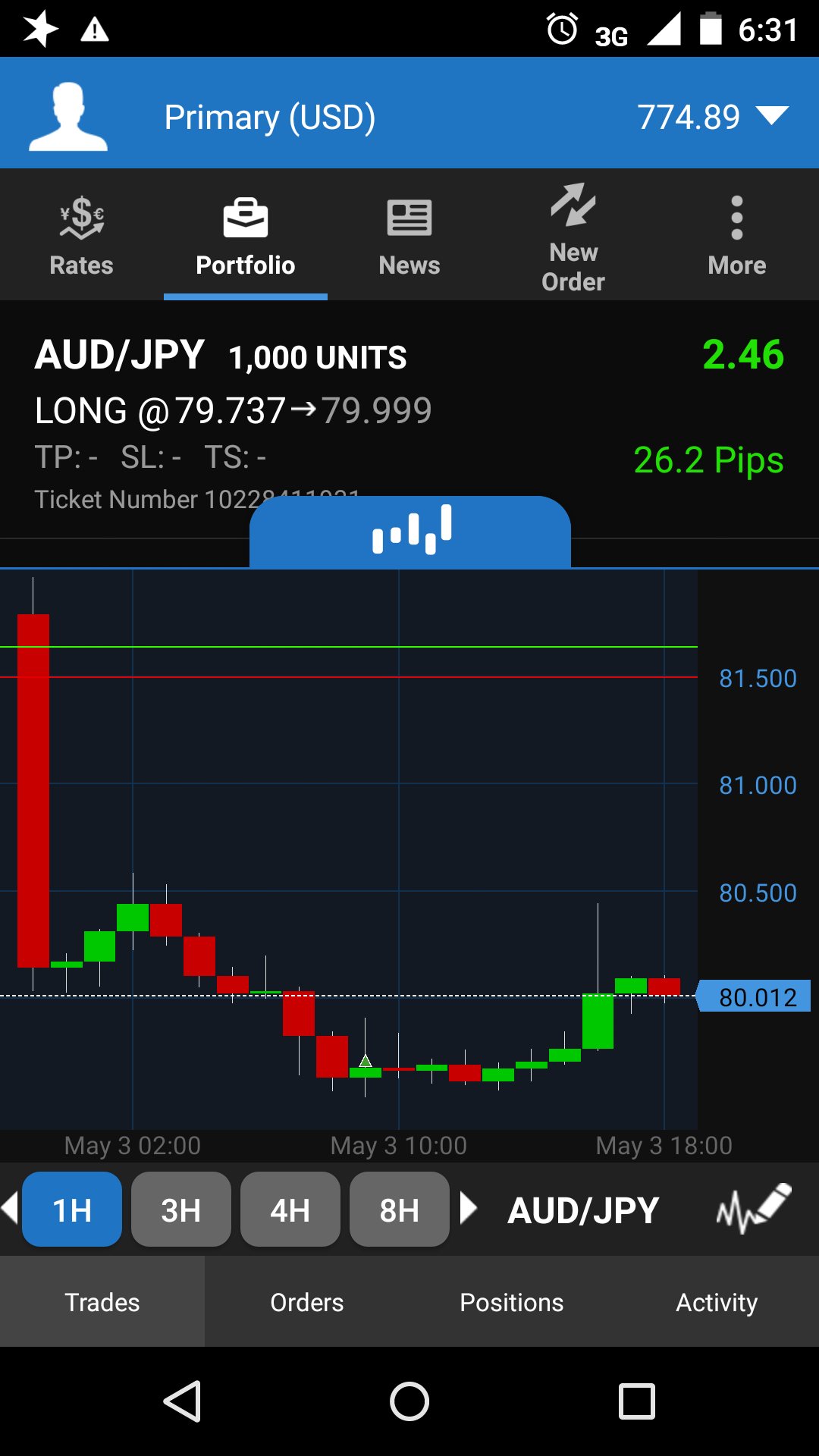This screenshot has height=1456, width=819.
Task: Open the More menu
Action: click(736, 235)
